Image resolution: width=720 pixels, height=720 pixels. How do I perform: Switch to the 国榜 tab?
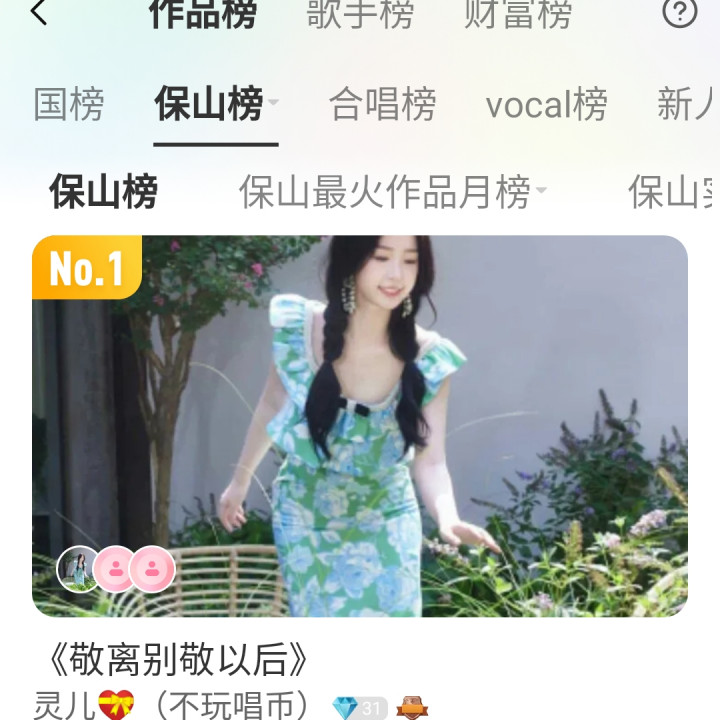point(69,104)
